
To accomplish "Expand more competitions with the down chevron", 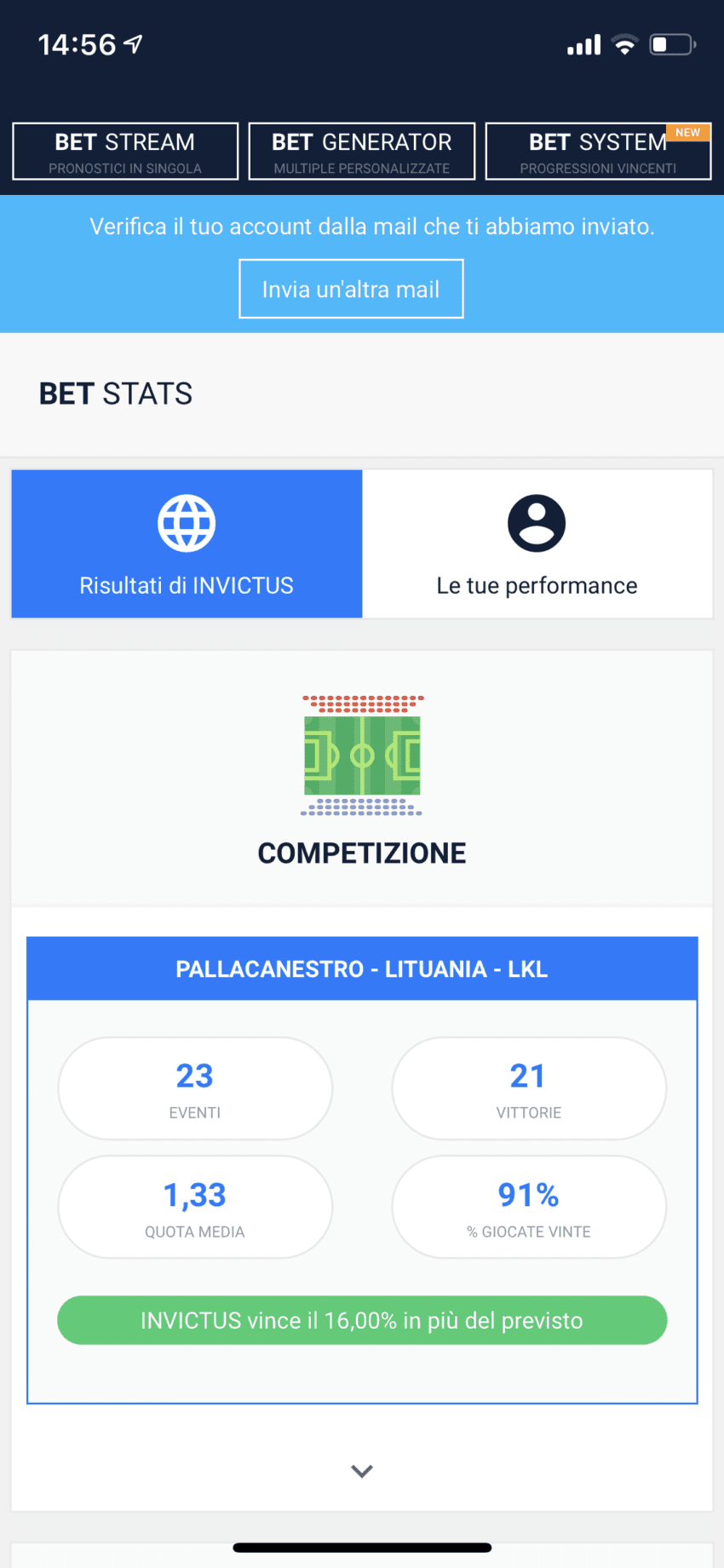I will [x=362, y=1471].
